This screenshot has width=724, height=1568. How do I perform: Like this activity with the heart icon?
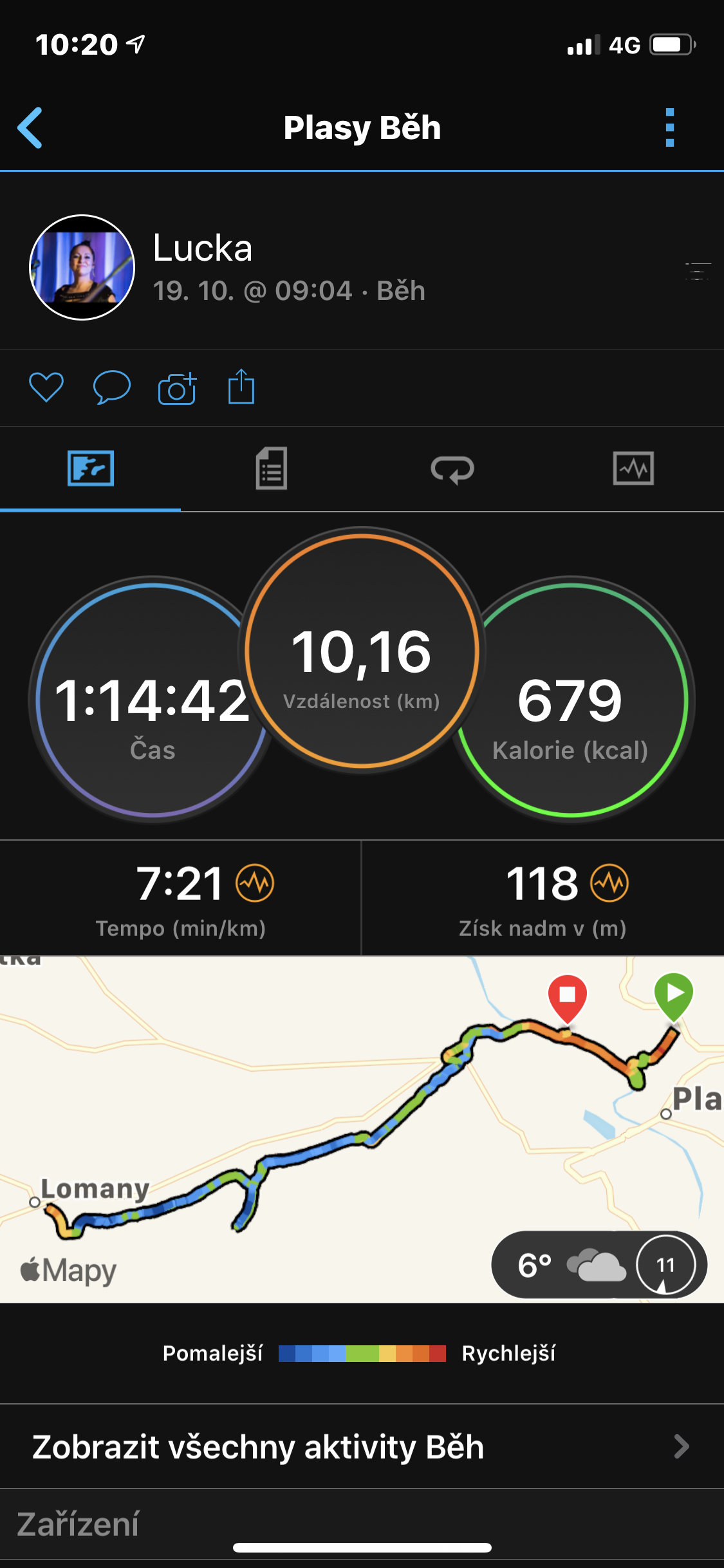pos(46,387)
